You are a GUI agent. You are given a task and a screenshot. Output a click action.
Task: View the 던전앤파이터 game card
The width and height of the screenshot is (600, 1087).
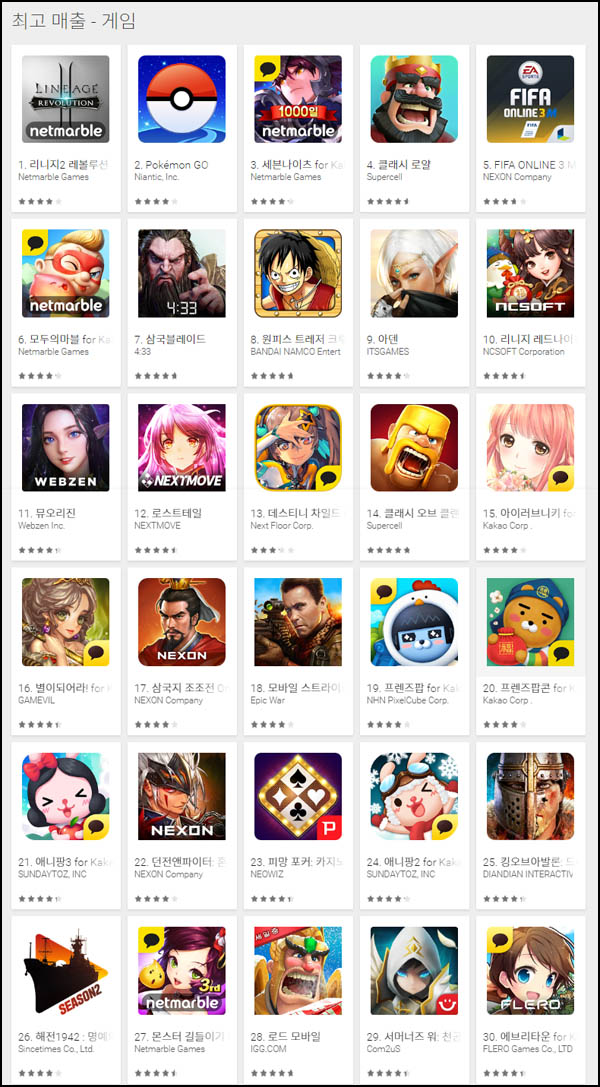pyautogui.click(x=181, y=797)
